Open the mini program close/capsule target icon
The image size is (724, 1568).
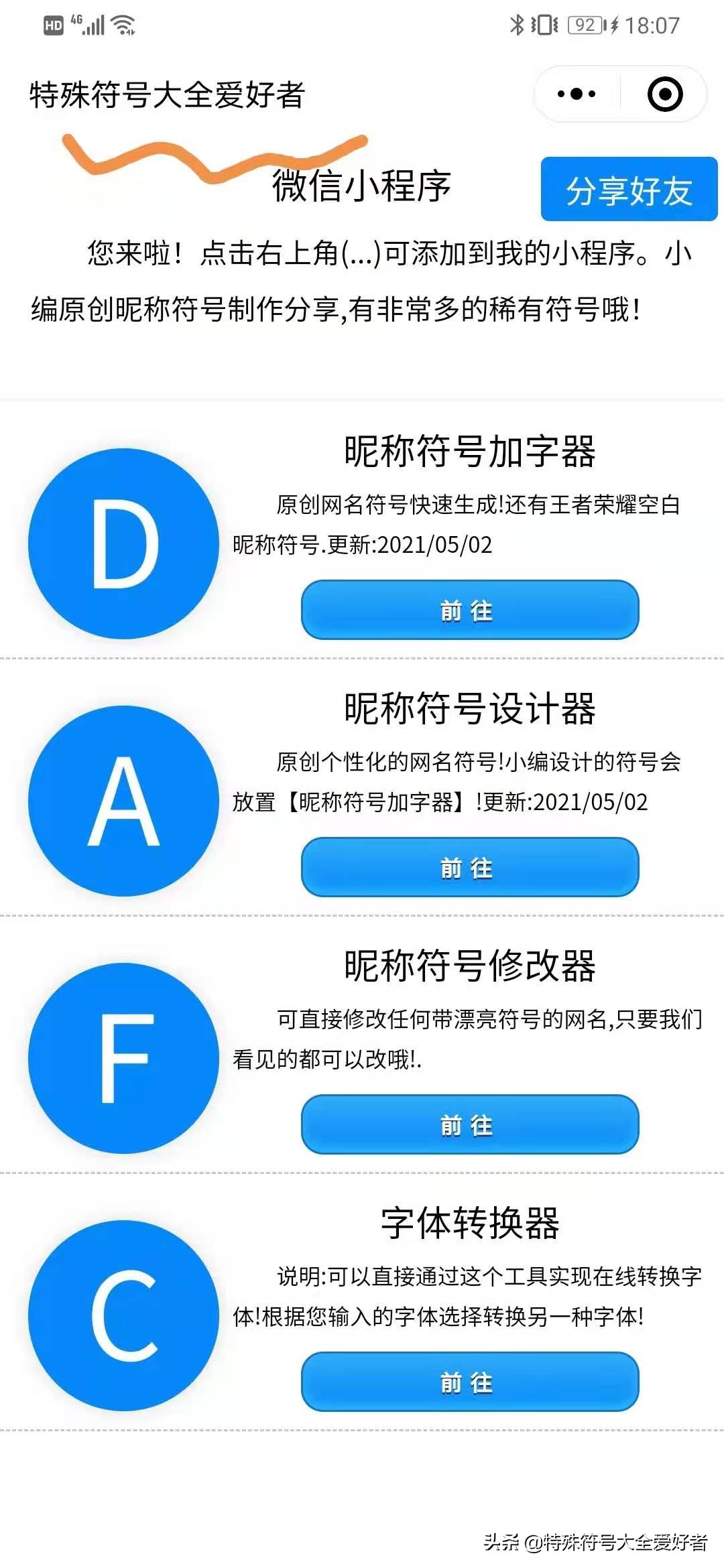tap(664, 94)
